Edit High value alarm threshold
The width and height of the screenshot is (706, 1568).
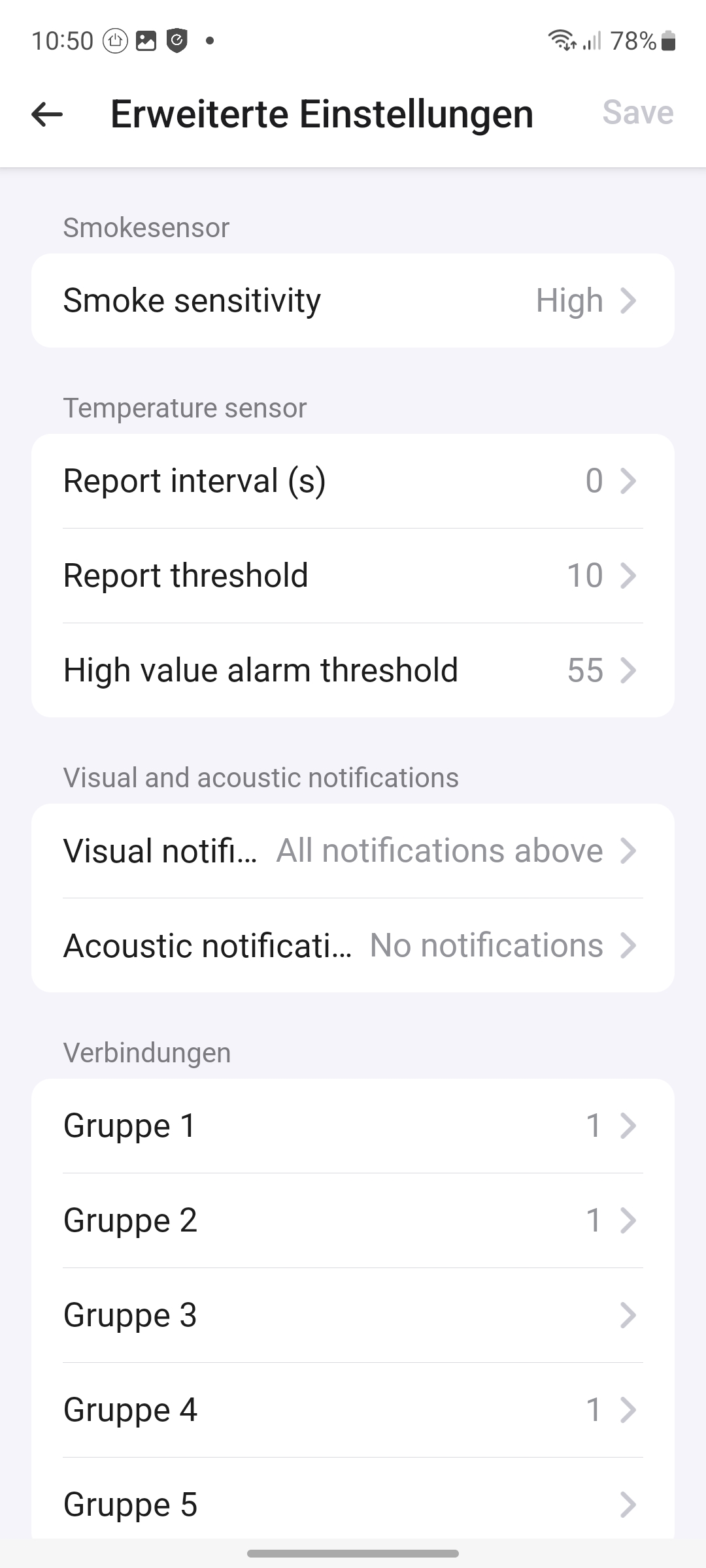(x=353, y=670)
